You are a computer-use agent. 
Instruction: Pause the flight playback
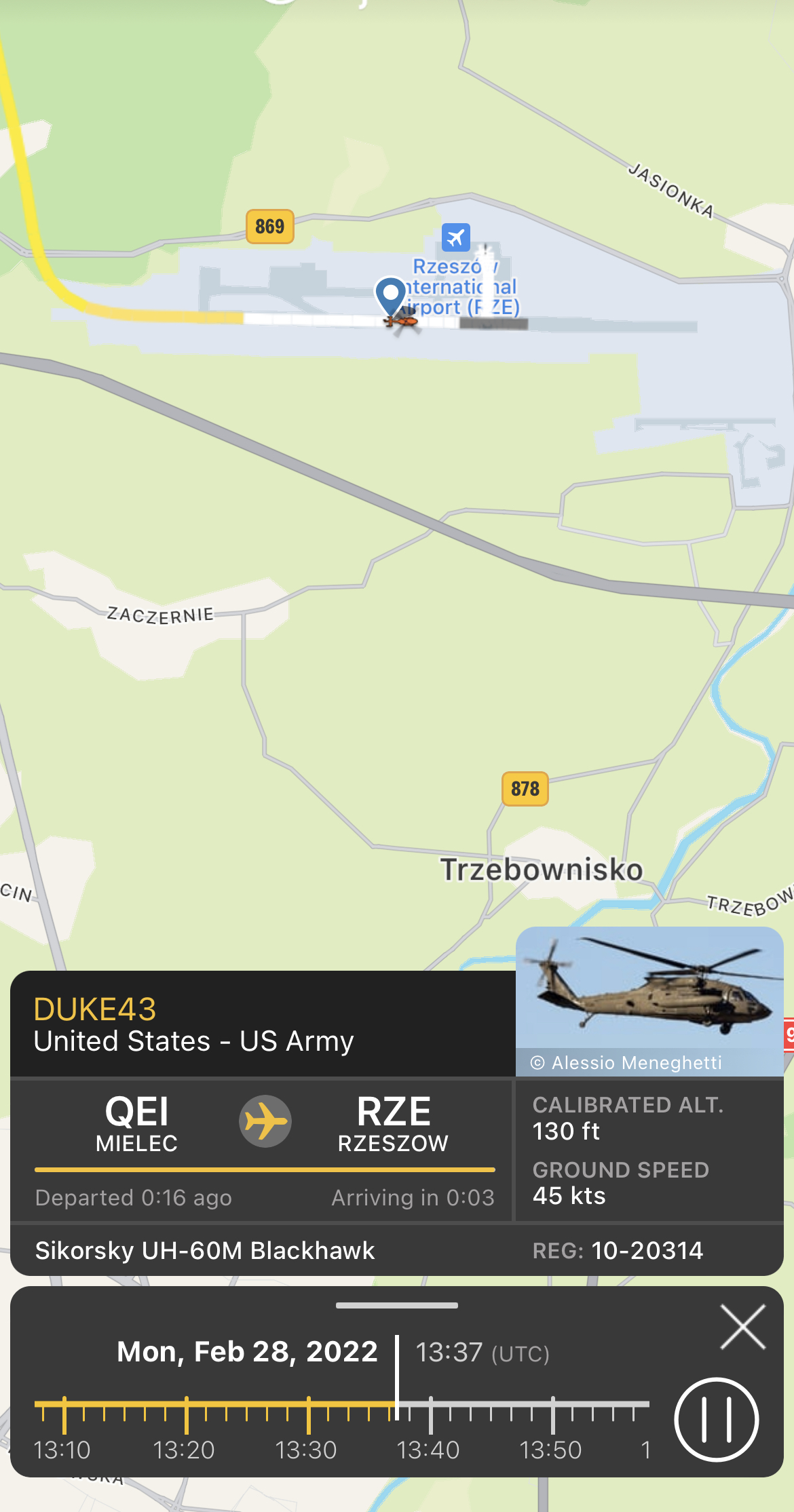[x=716, y=1419]
